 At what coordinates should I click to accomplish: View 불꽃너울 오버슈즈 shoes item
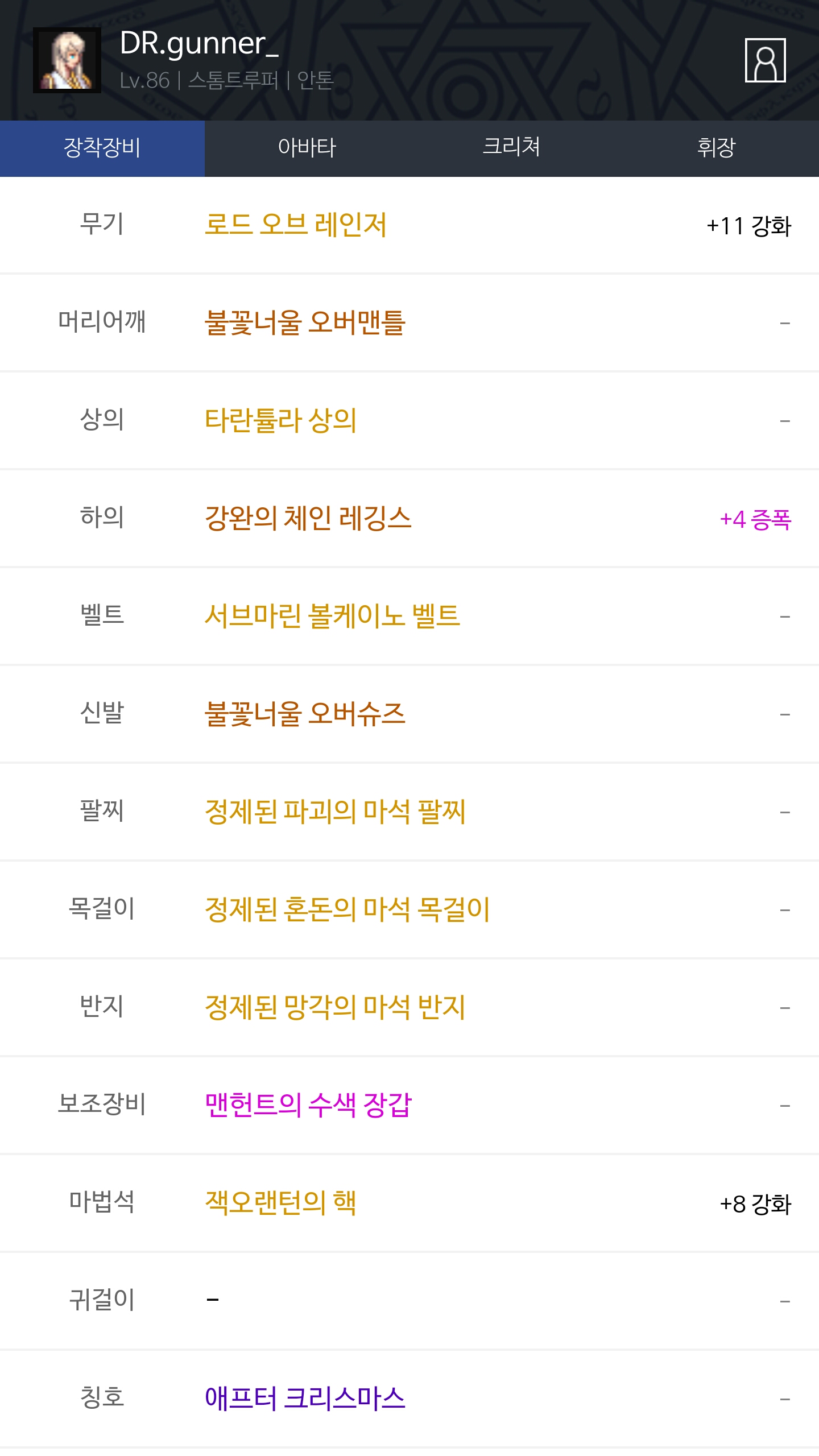click(x=305, y=714)
